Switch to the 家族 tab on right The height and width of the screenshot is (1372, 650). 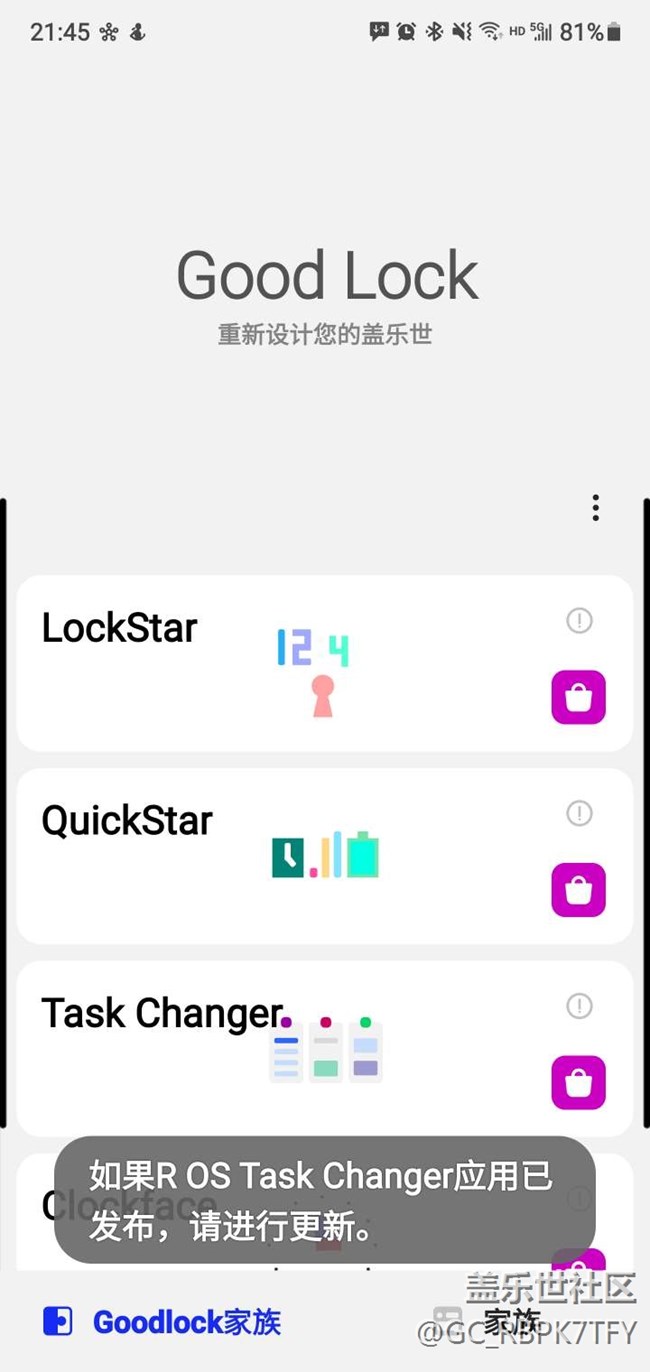point(487,1321)
